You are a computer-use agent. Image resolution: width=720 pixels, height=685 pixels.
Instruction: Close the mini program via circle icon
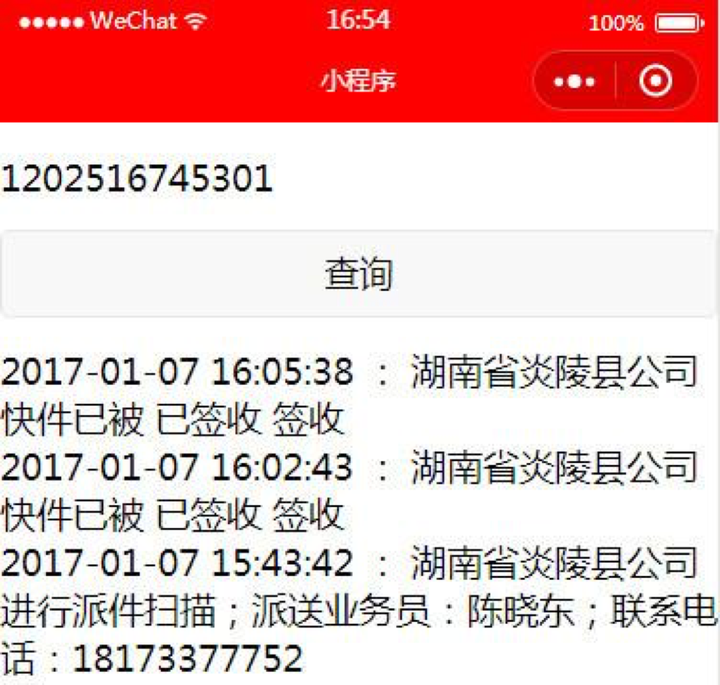[x=655, y=81]
